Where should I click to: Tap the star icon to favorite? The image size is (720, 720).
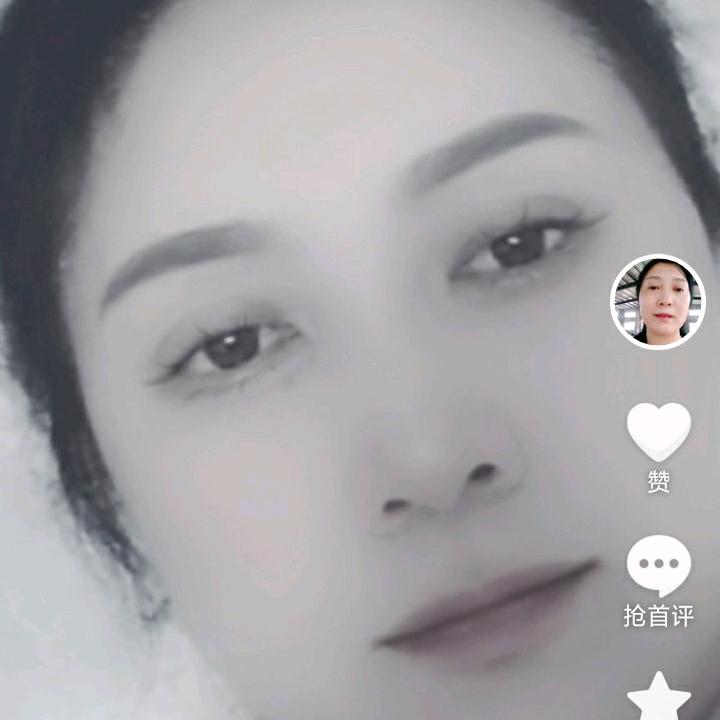point(658,697)
